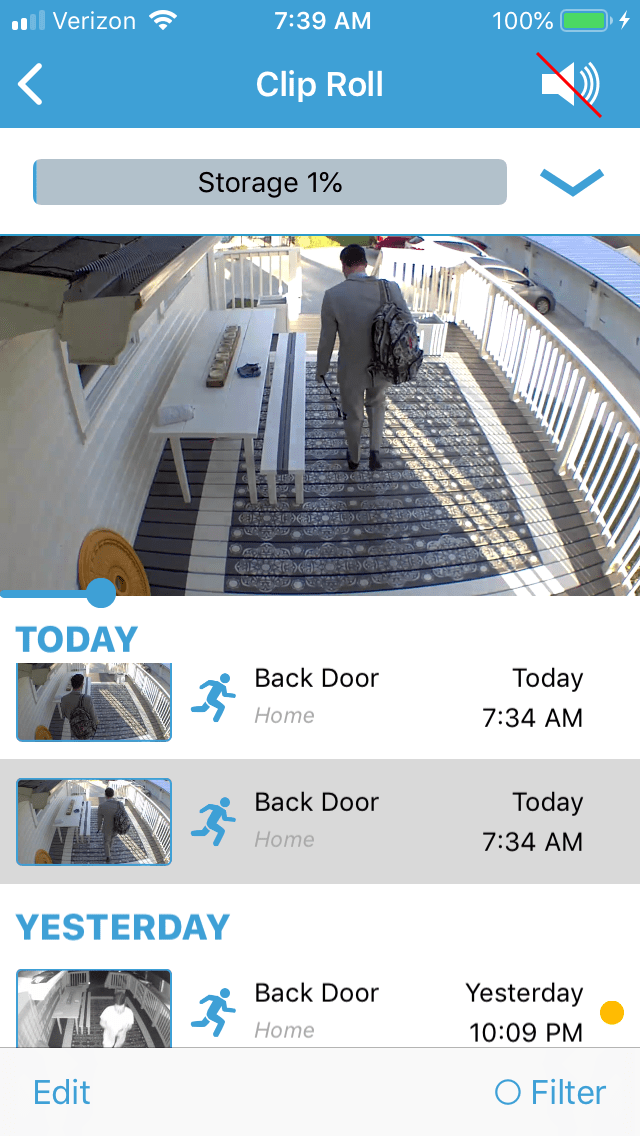Tap the video playback progress knob
This screenshot has height=1136, width=640.
(101, 592)
